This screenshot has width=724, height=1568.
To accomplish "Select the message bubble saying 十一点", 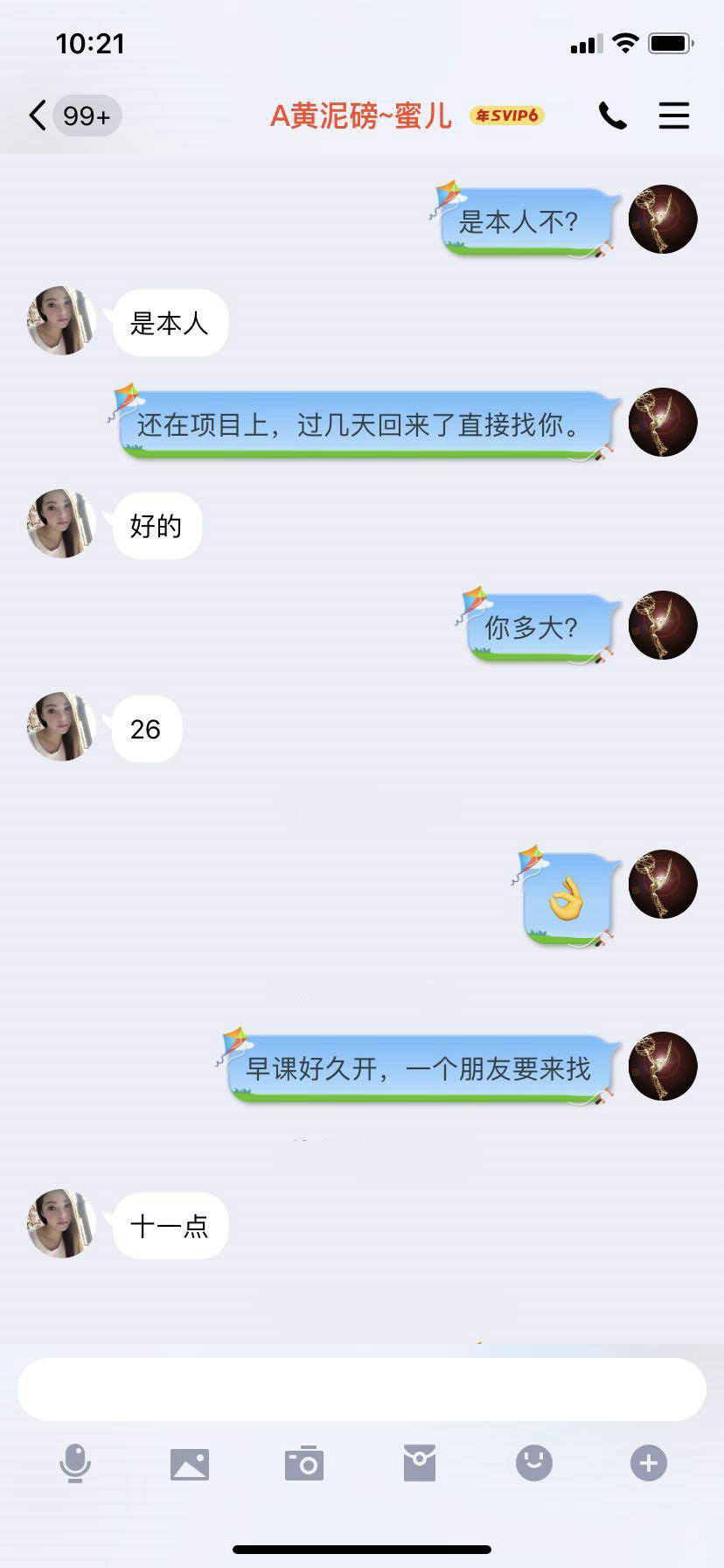I will pyautogui.click(x=171, y=1226).
